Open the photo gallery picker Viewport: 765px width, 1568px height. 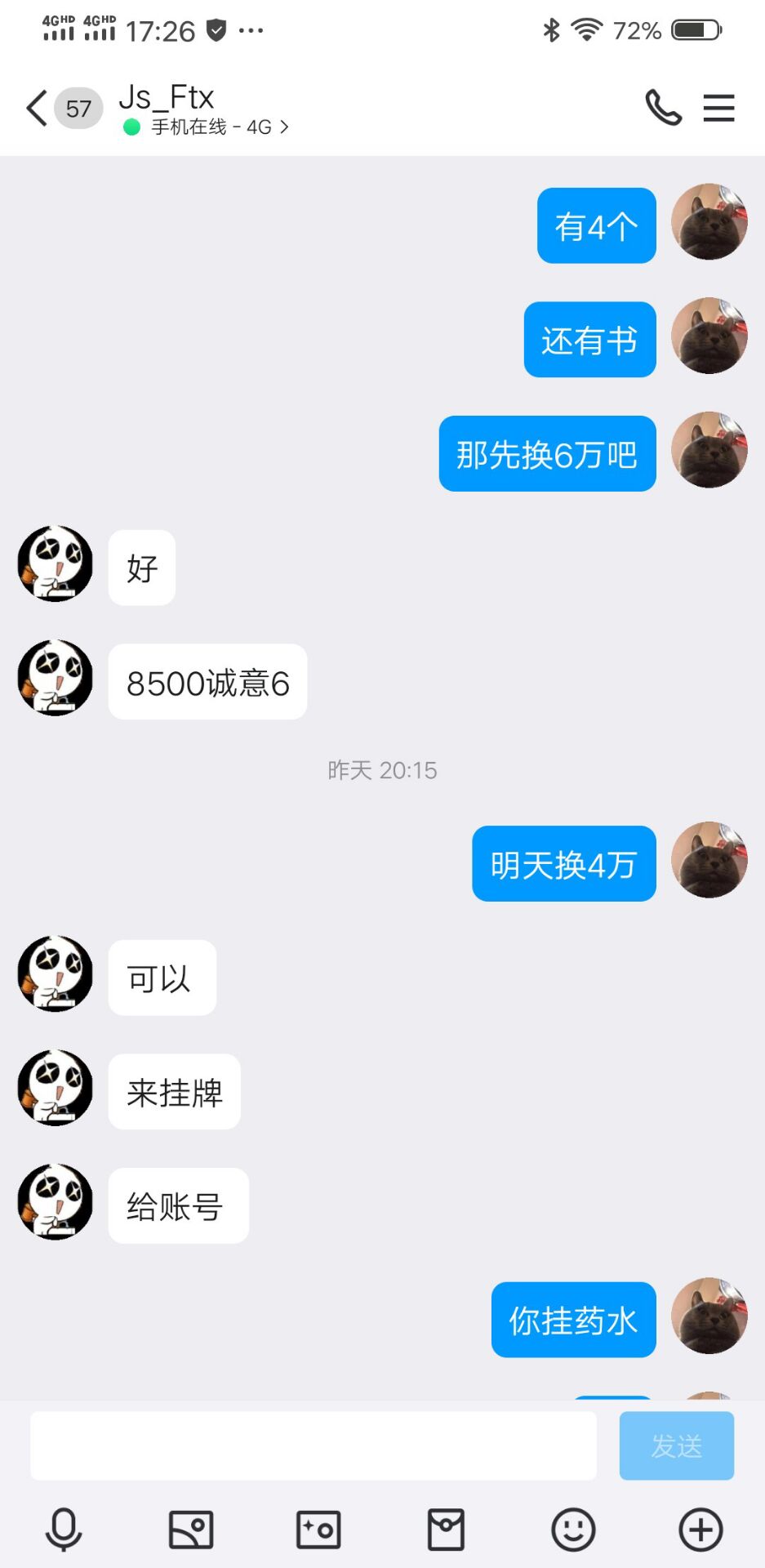coord(191,1530)
